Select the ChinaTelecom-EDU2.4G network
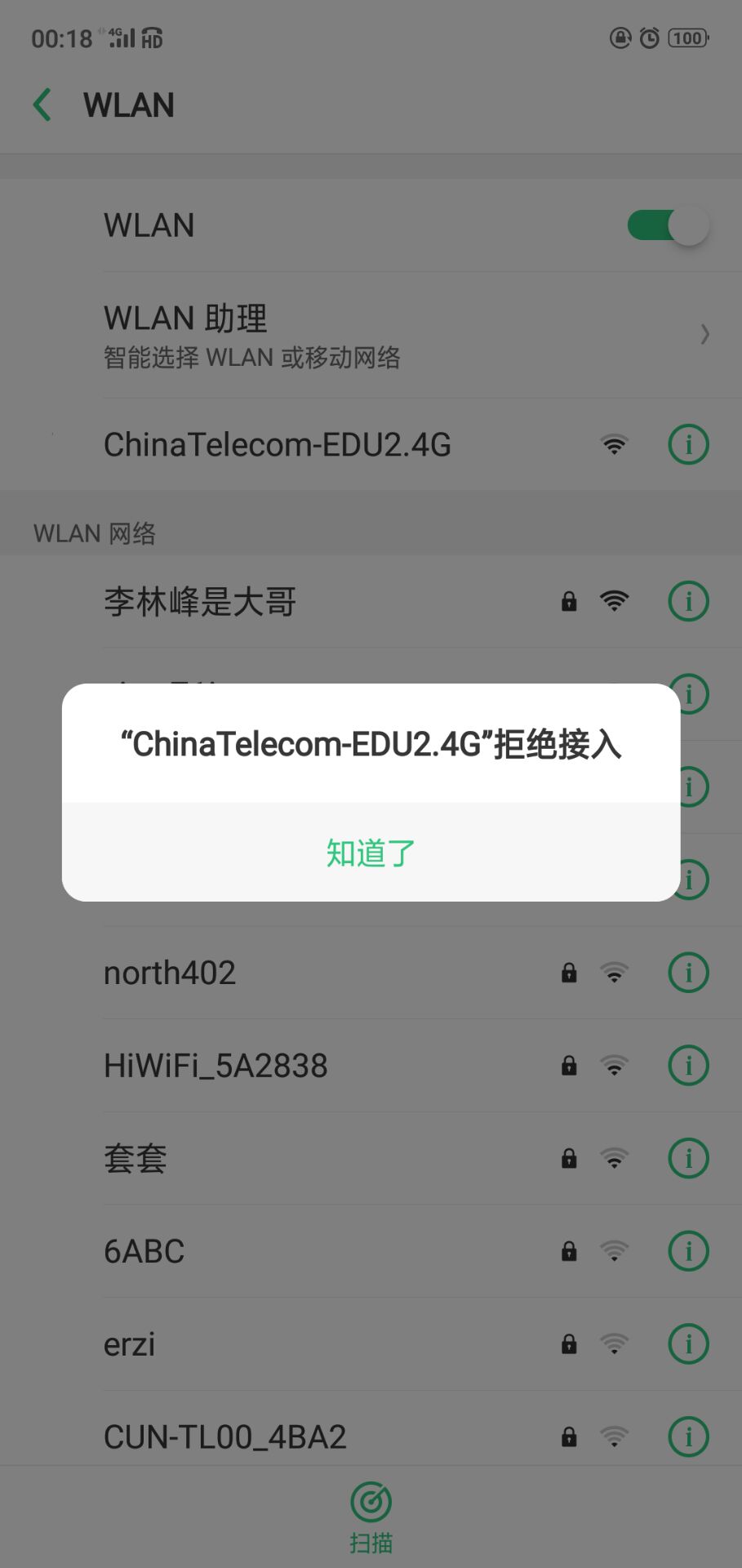The image size is (742, 1568). tap(278, 445)
